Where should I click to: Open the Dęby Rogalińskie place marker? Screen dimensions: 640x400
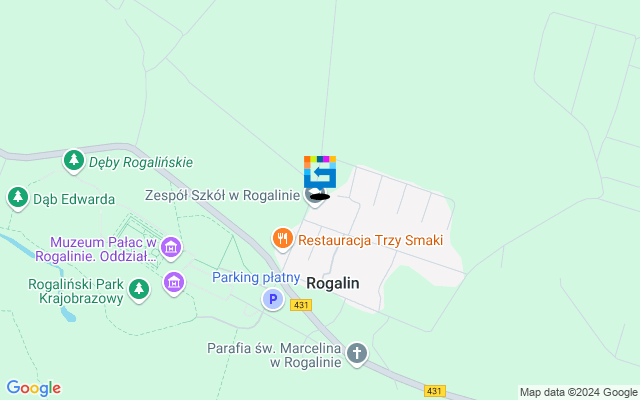pos(73,160)
